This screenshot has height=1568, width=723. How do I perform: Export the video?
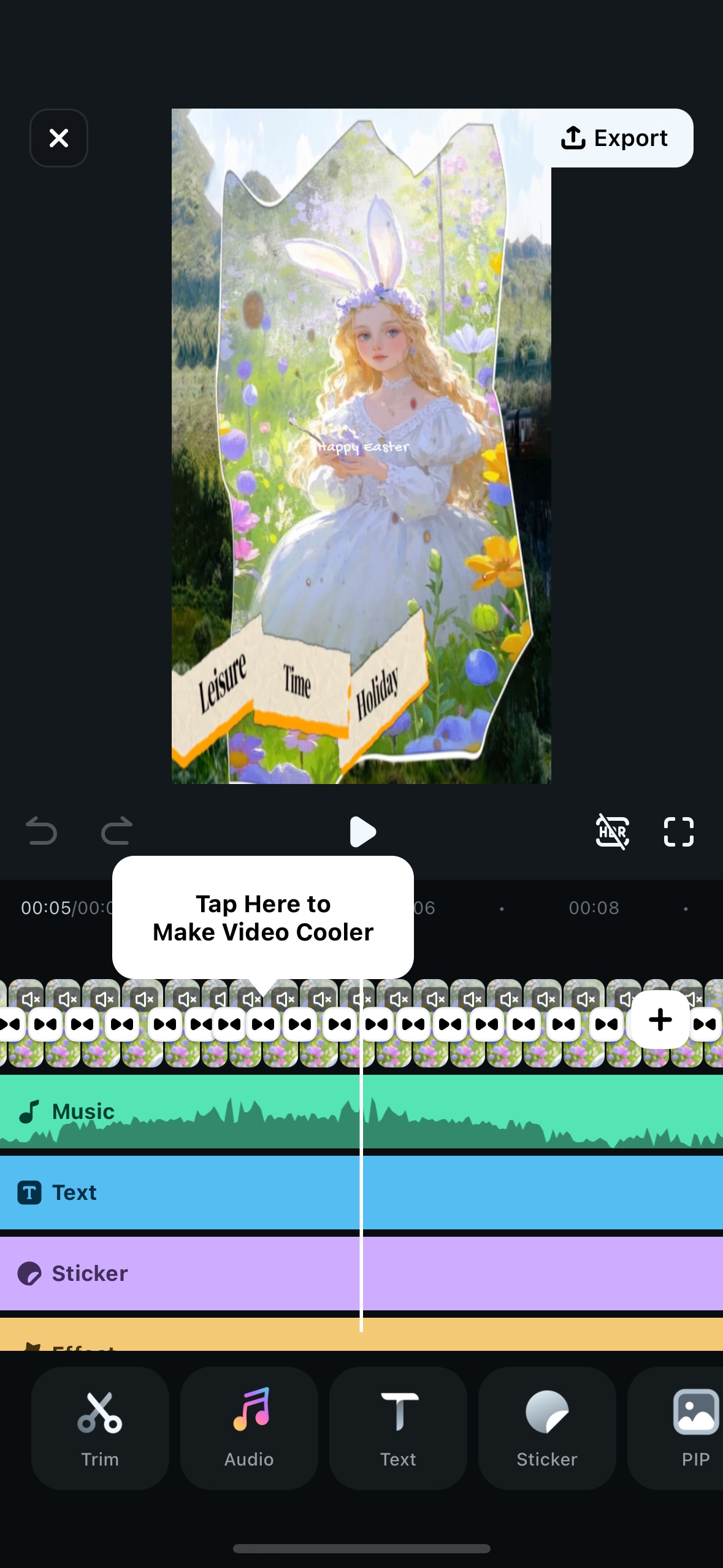pos(613,138)
